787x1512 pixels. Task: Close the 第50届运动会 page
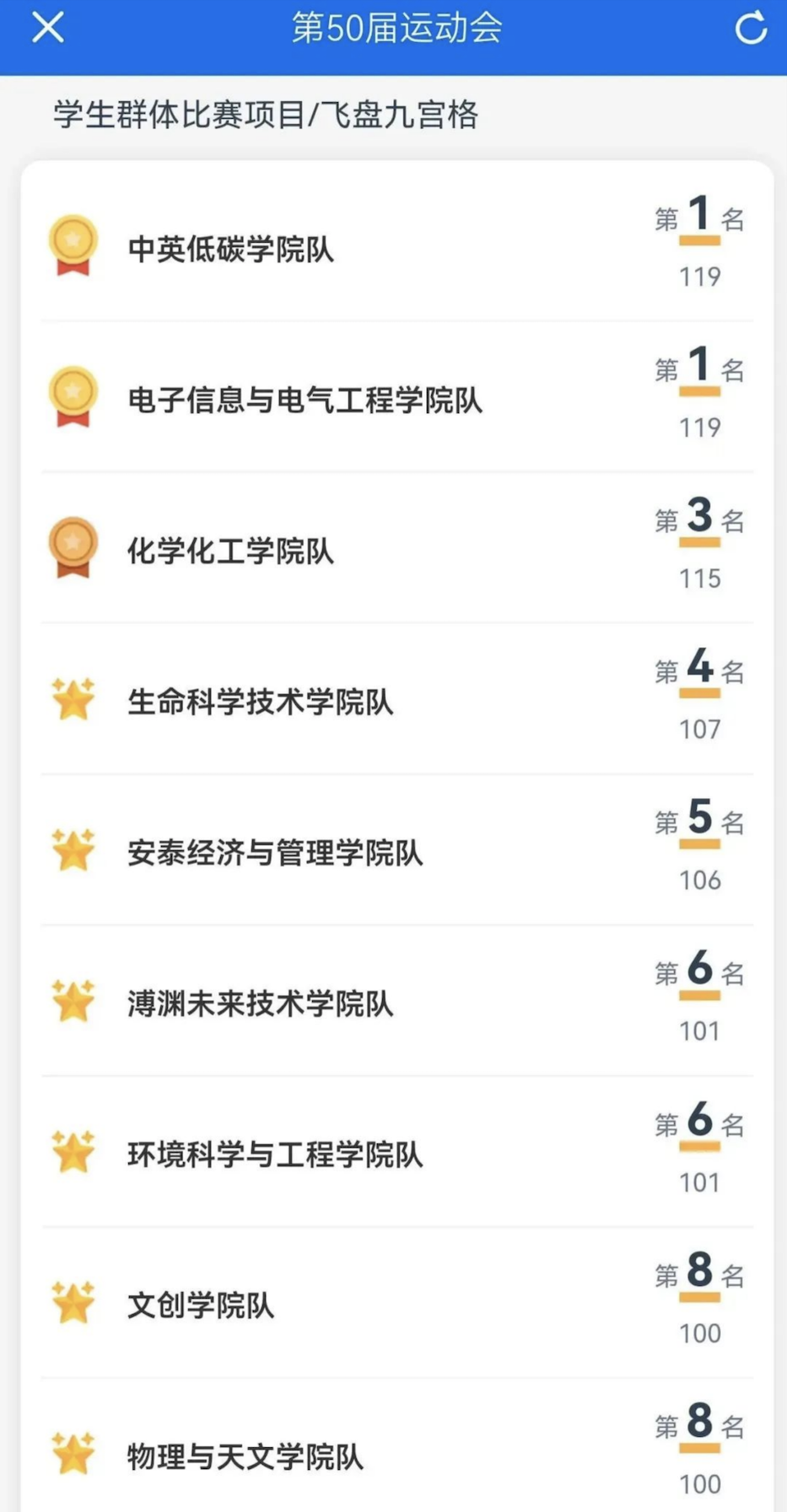[x=47, y=28]
